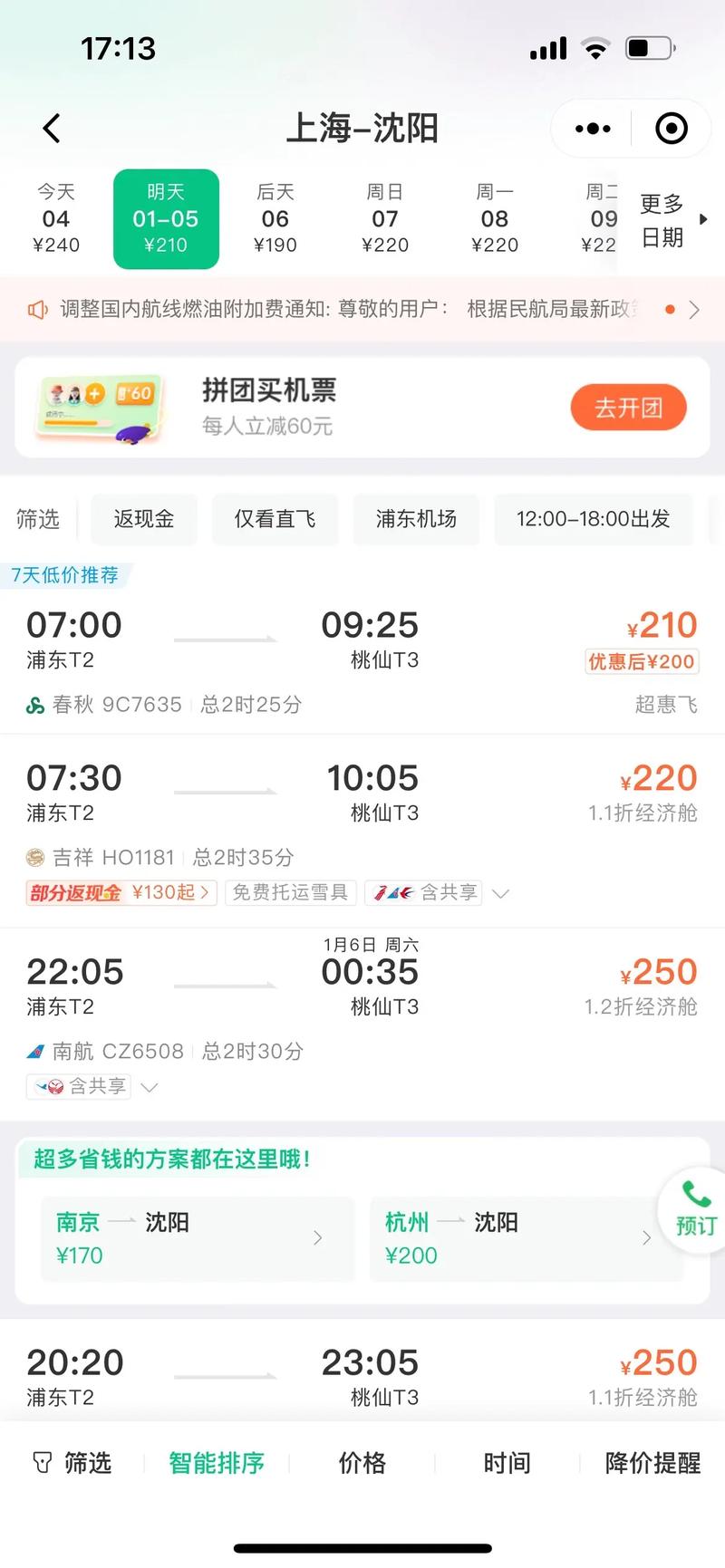Toggle the 仅看直飞 direct flights filter
This screenshot has width=725, height=1568.
point(275,519)
